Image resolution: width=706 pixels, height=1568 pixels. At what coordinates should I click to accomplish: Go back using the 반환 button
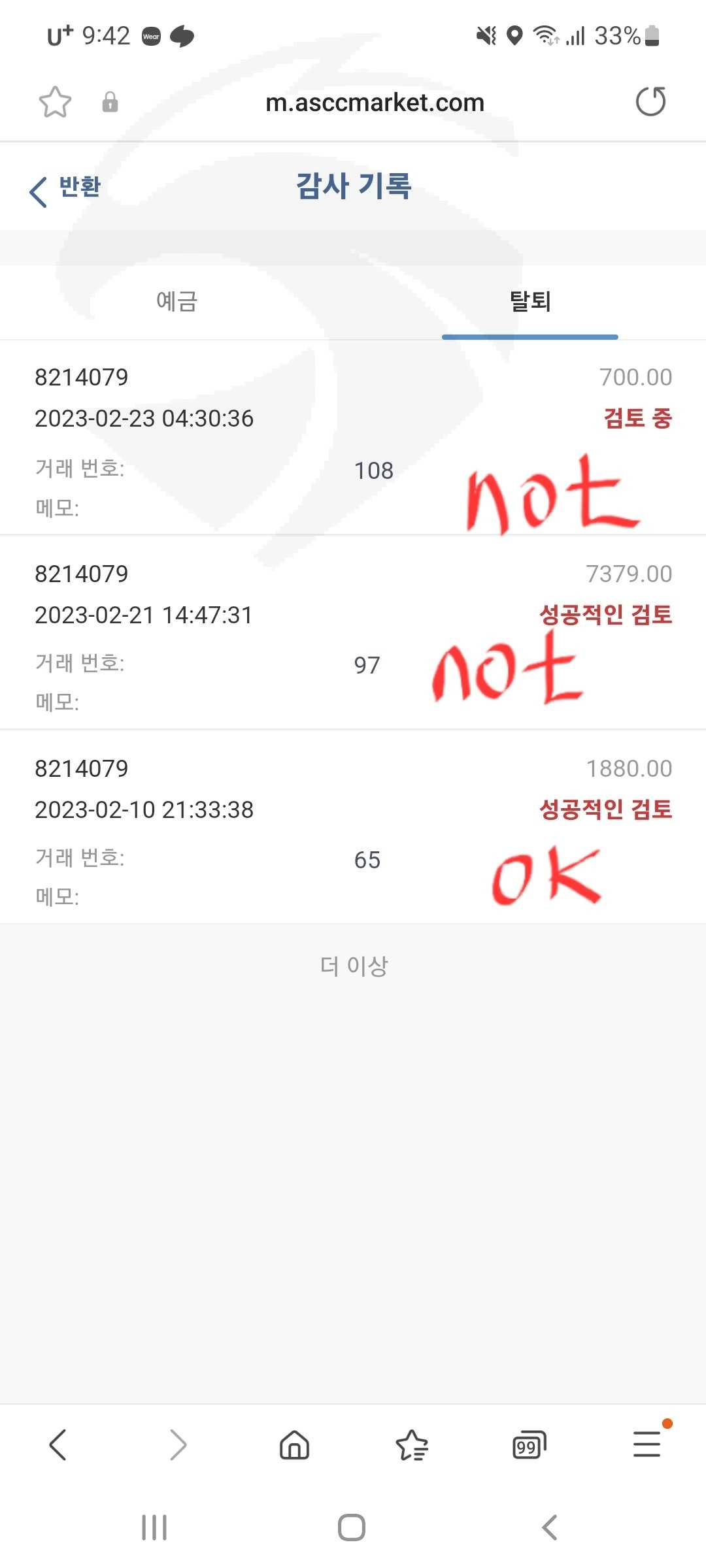pos(65,188)
